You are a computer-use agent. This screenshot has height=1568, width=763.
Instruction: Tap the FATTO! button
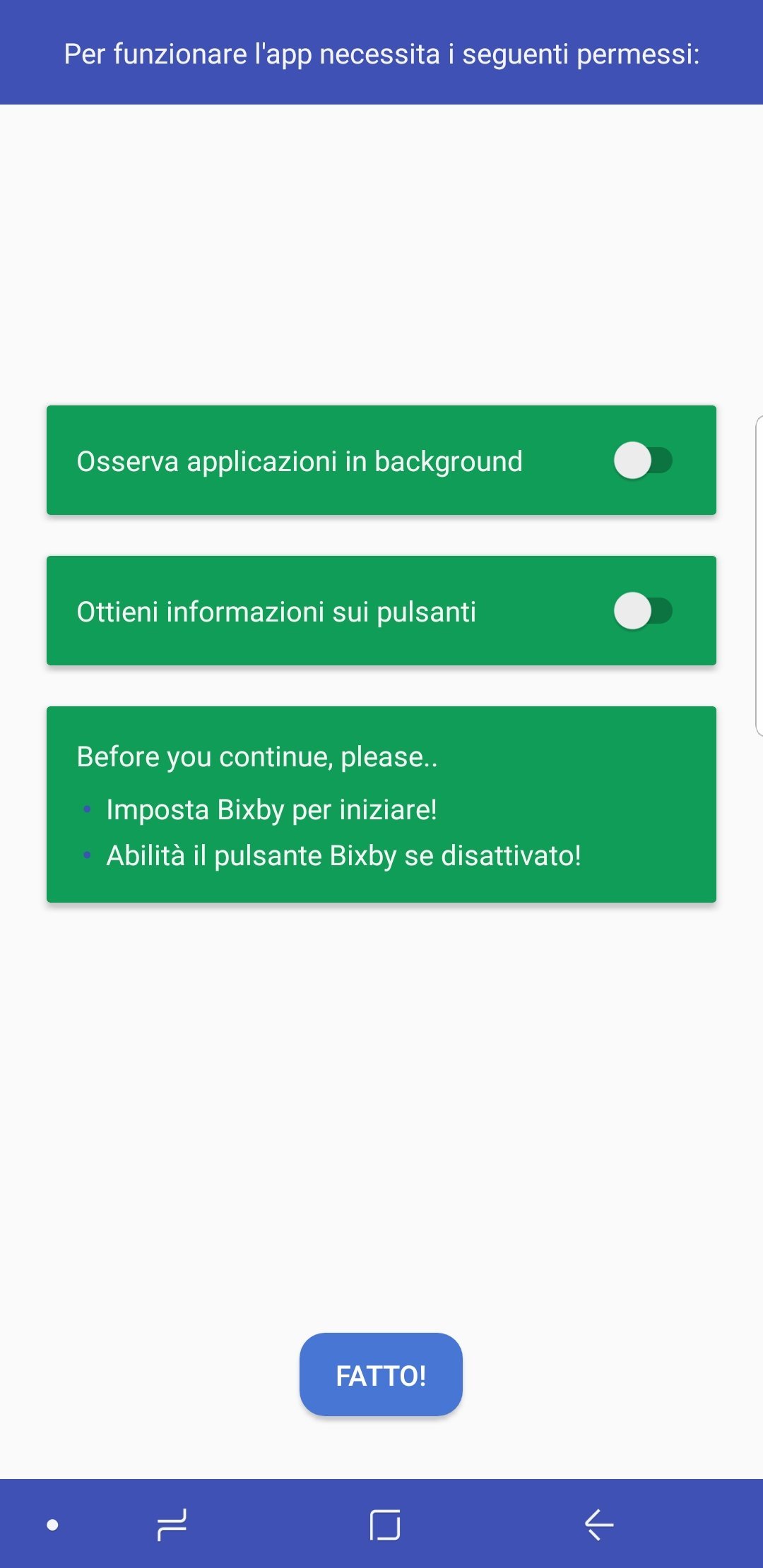click(381, 1374)
